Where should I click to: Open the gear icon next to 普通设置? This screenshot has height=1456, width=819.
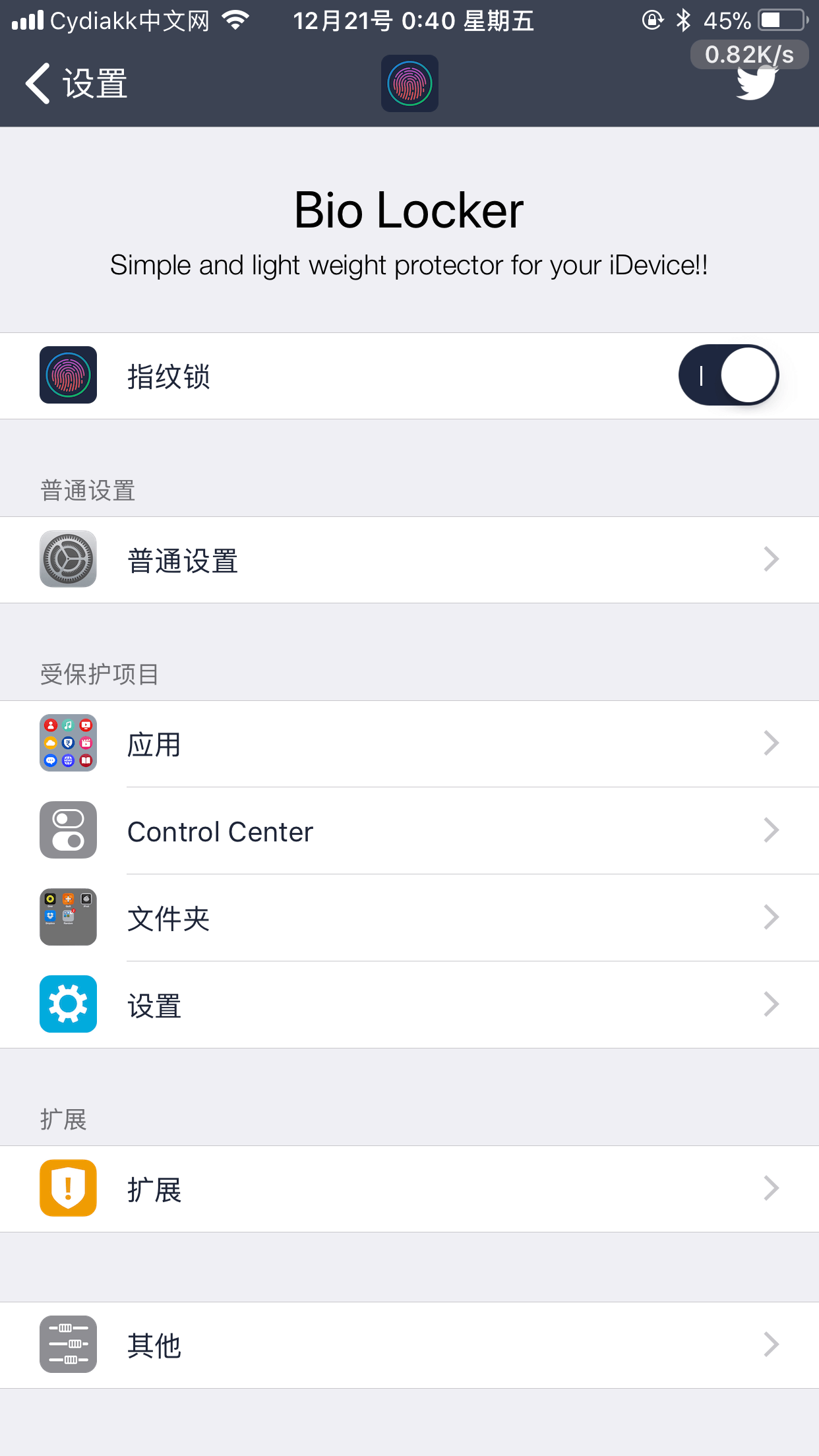[x=68, y=559]
